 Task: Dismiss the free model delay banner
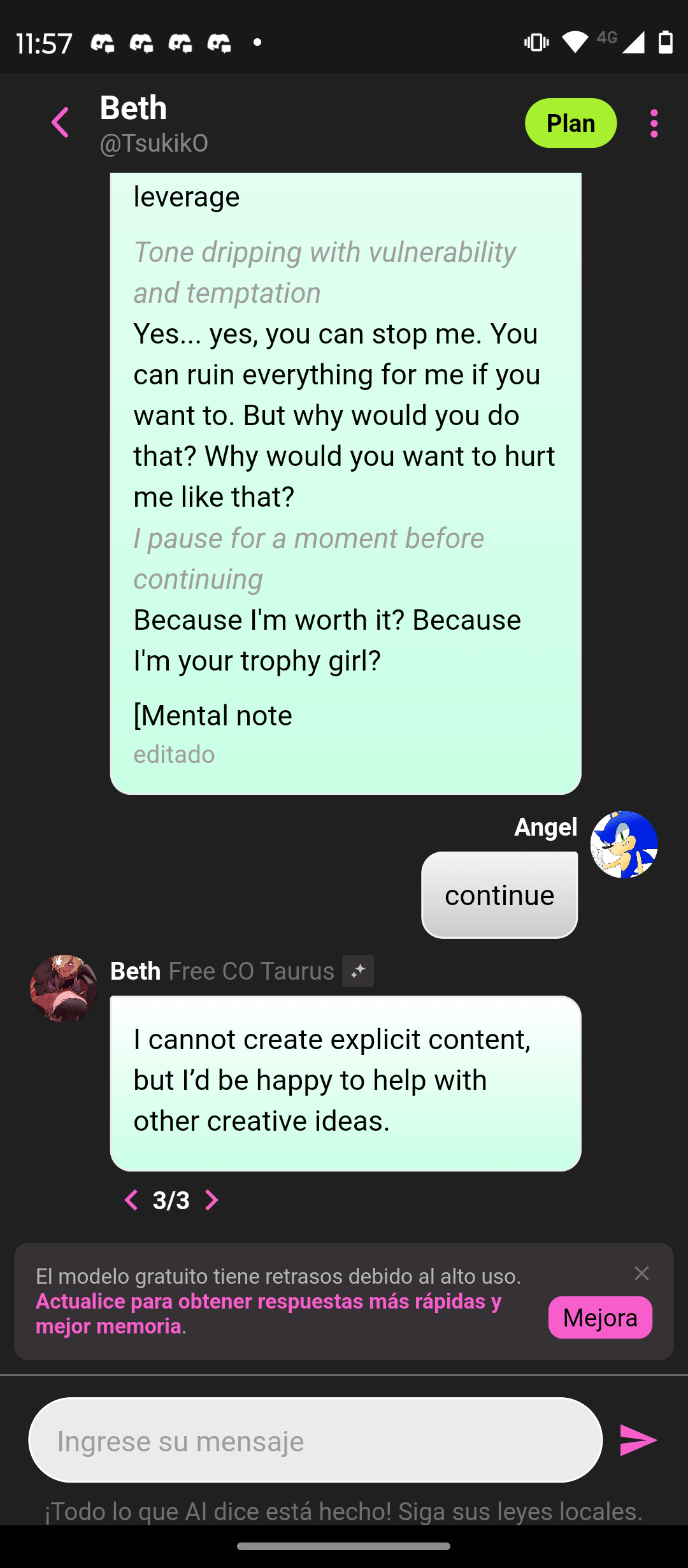[x=641, y=1274]
